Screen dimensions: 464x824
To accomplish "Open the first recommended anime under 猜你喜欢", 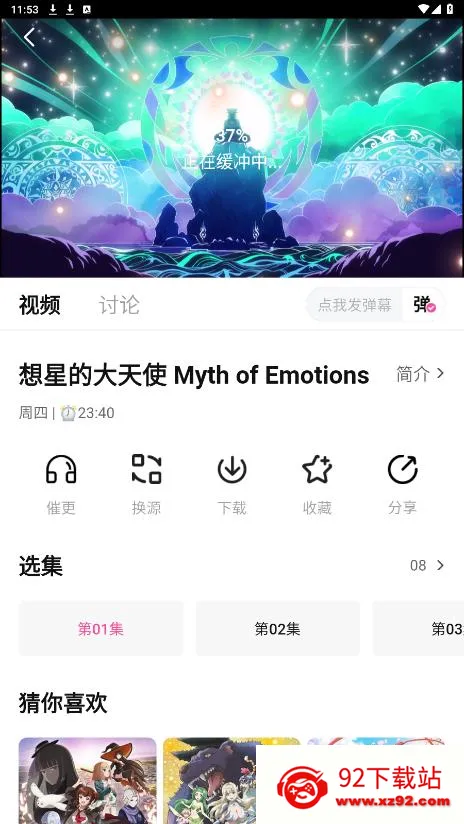I will [x=87, y=780].
